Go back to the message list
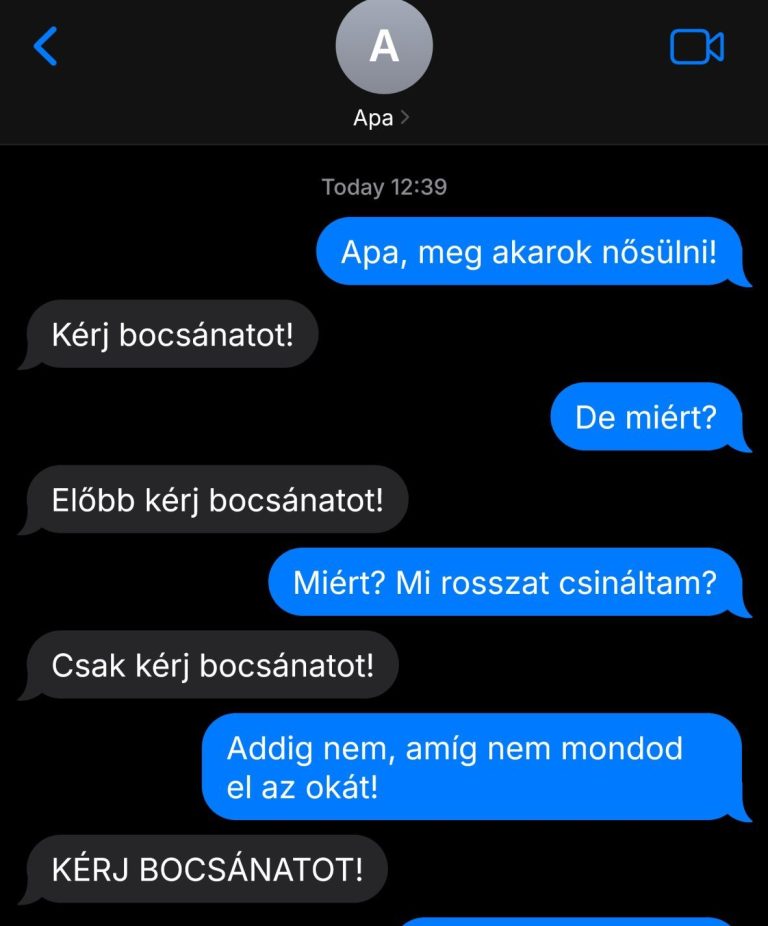Screen dimensions: 768x926 (x=46, y=47)
